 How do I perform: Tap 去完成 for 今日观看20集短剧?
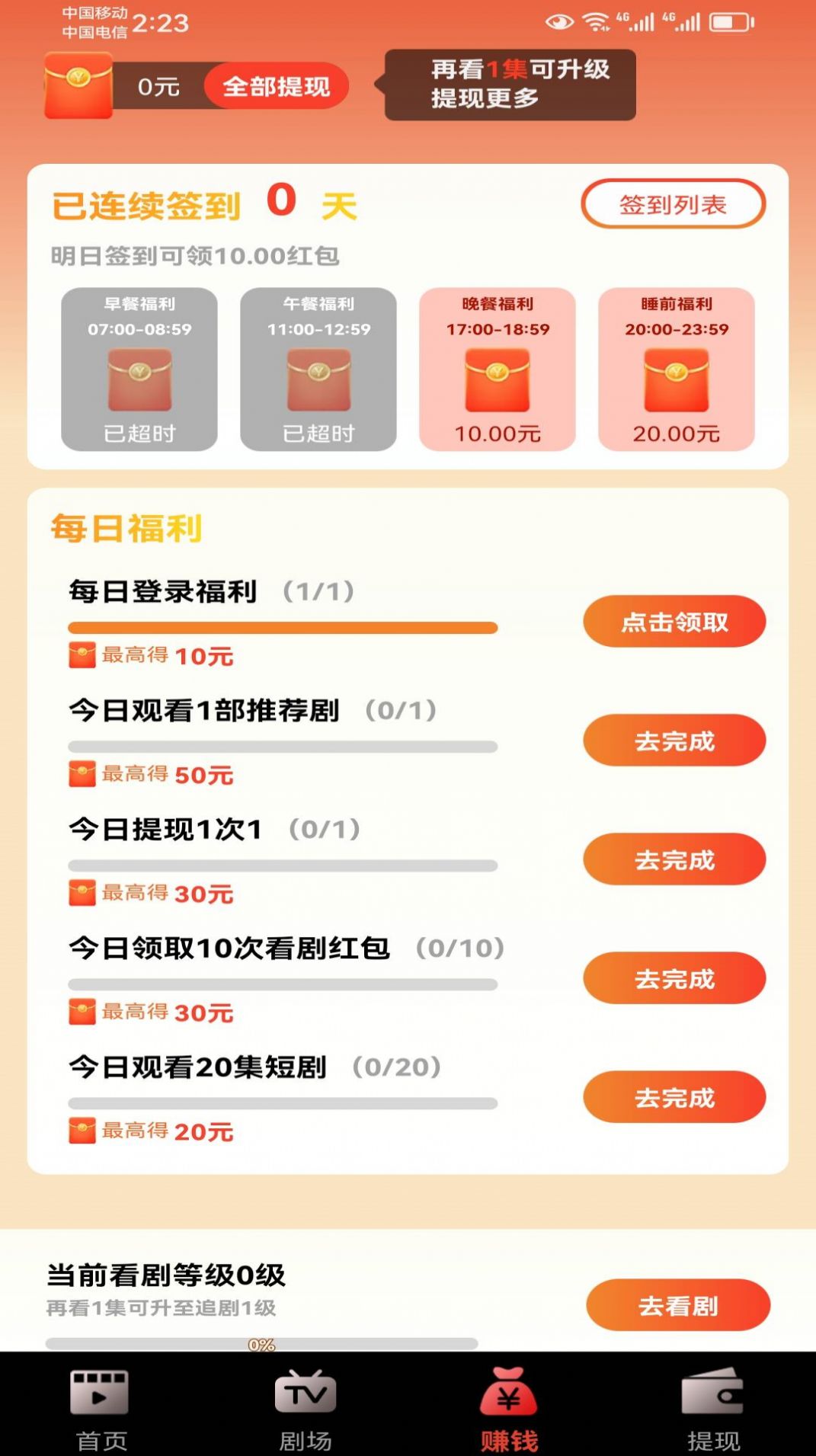pyautogui.click(x=674, y=1097)
